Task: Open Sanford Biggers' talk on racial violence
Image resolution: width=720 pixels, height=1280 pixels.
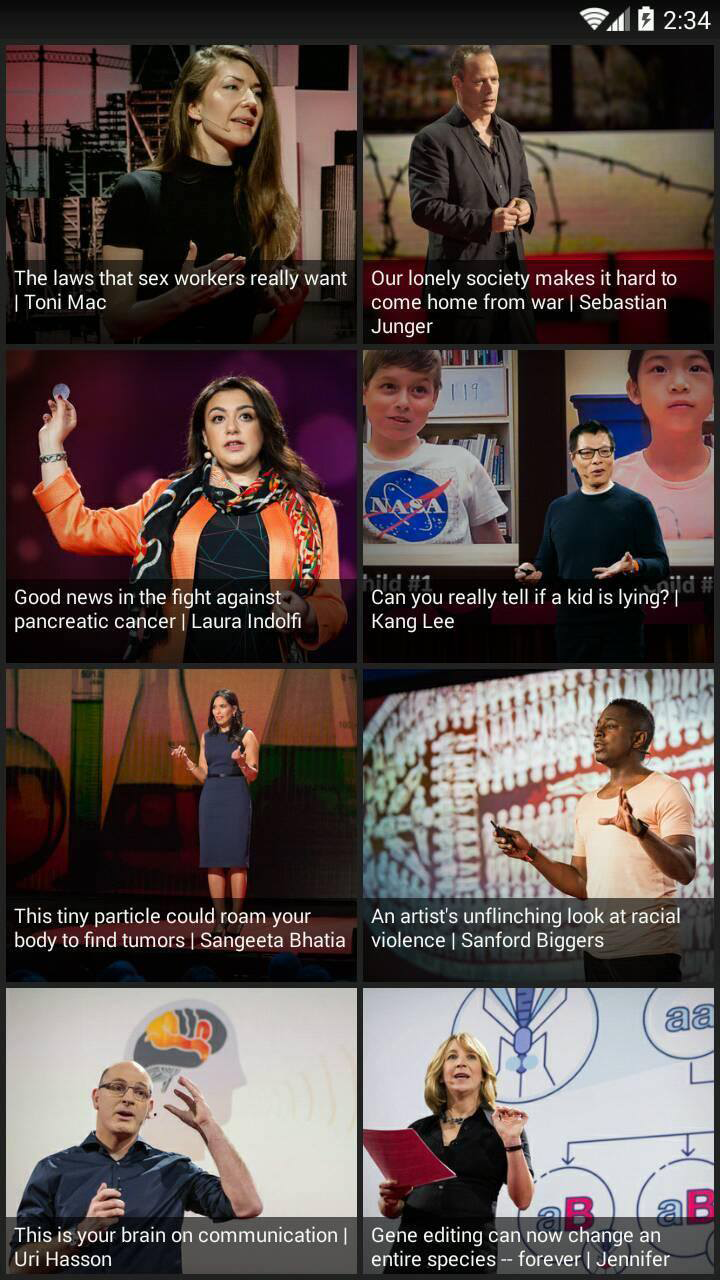Action: (538, 825)
